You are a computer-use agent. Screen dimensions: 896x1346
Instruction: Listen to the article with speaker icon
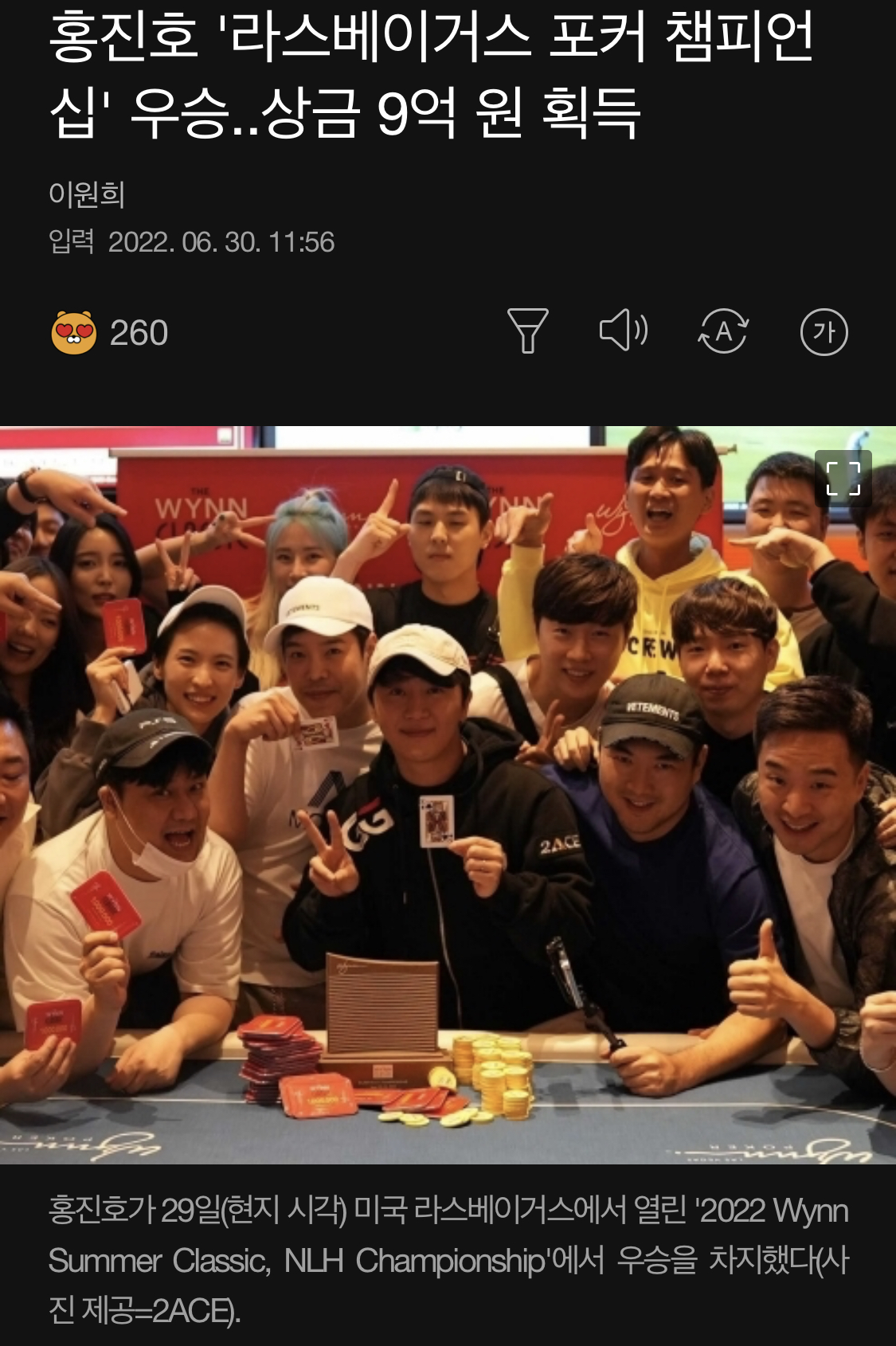pyautogui.click(x=624, y=331)
